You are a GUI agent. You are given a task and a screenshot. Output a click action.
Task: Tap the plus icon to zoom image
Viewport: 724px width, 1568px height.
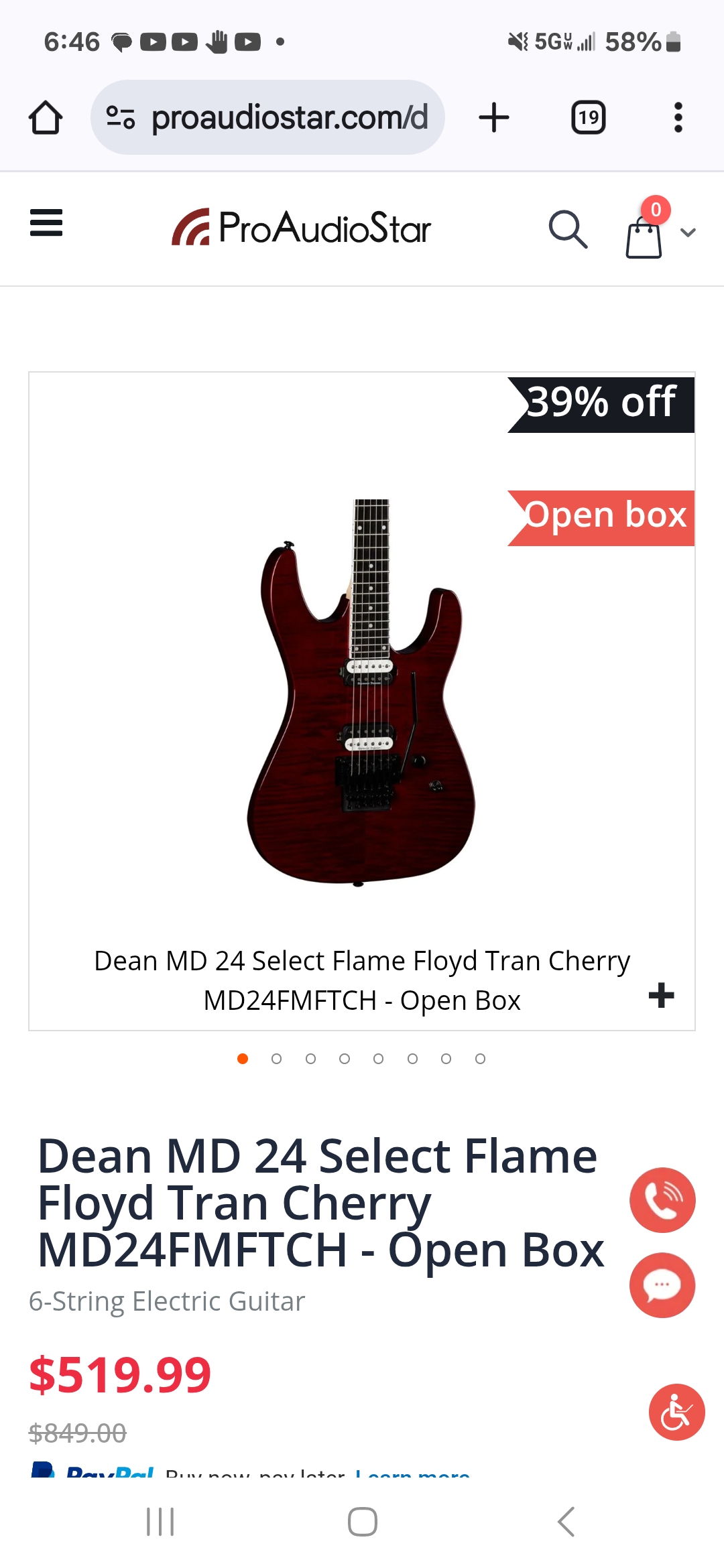coord(661,995)
